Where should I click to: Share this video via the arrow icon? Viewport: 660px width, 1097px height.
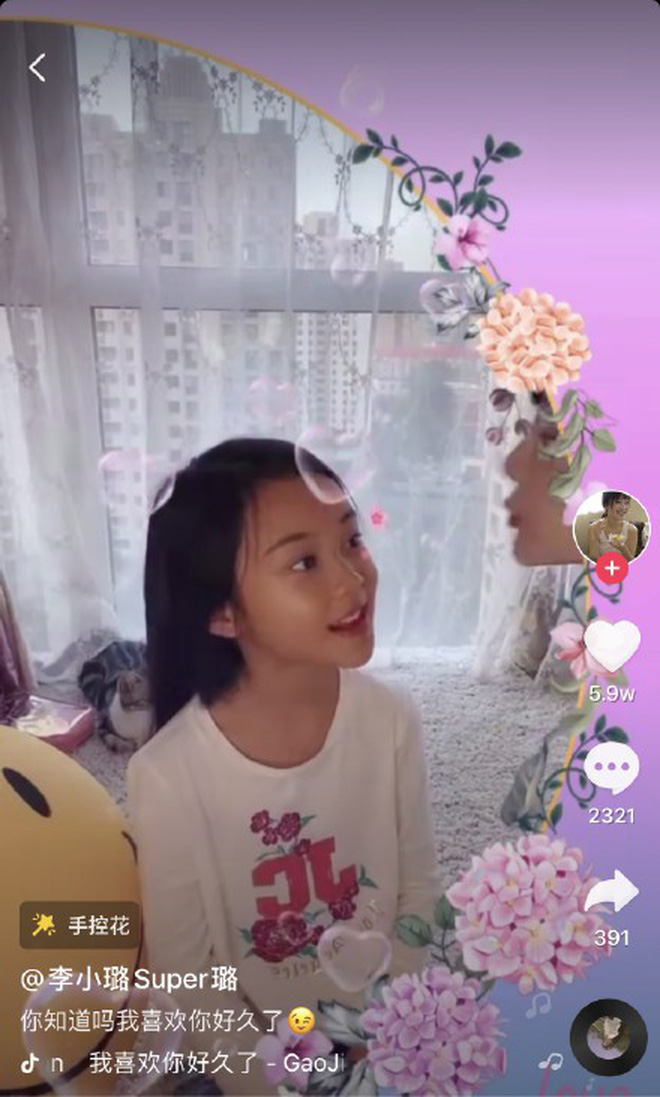point(611,890)
